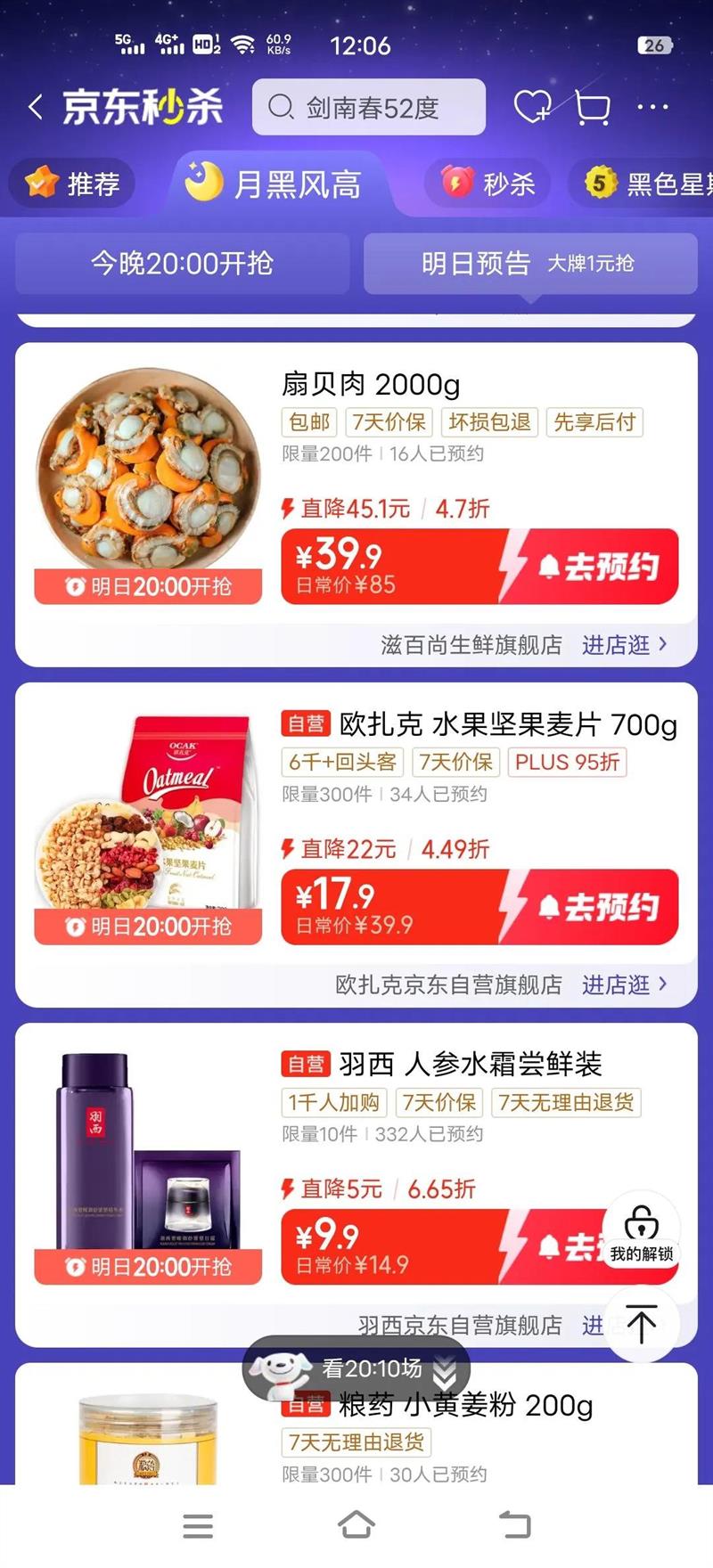Switch to the 黑色星期 tab
Image resolution: width=713 pixels, height=1568 pixels.
click(641, 184)
